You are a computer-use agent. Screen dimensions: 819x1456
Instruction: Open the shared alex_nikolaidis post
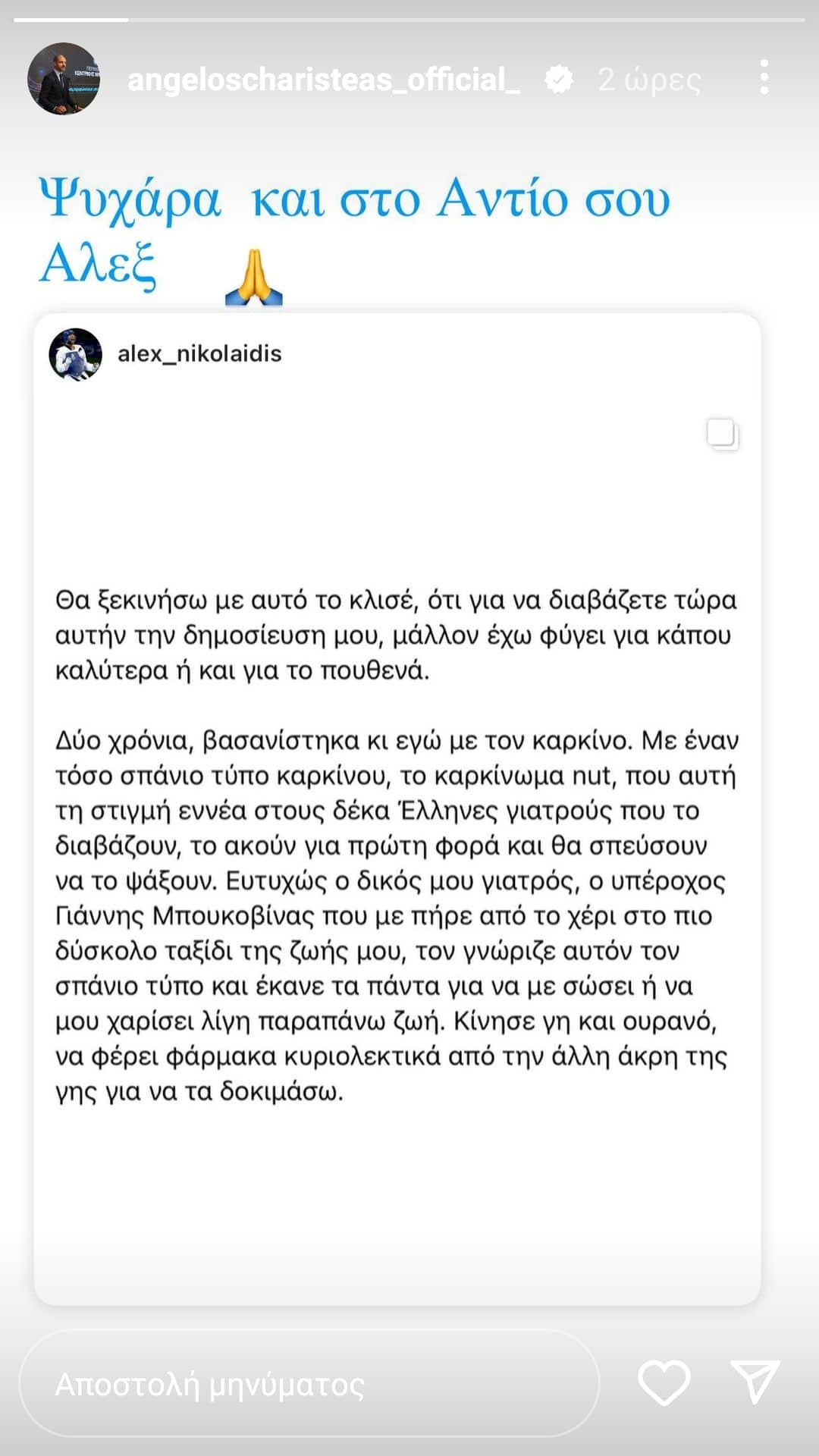point(397,809)
